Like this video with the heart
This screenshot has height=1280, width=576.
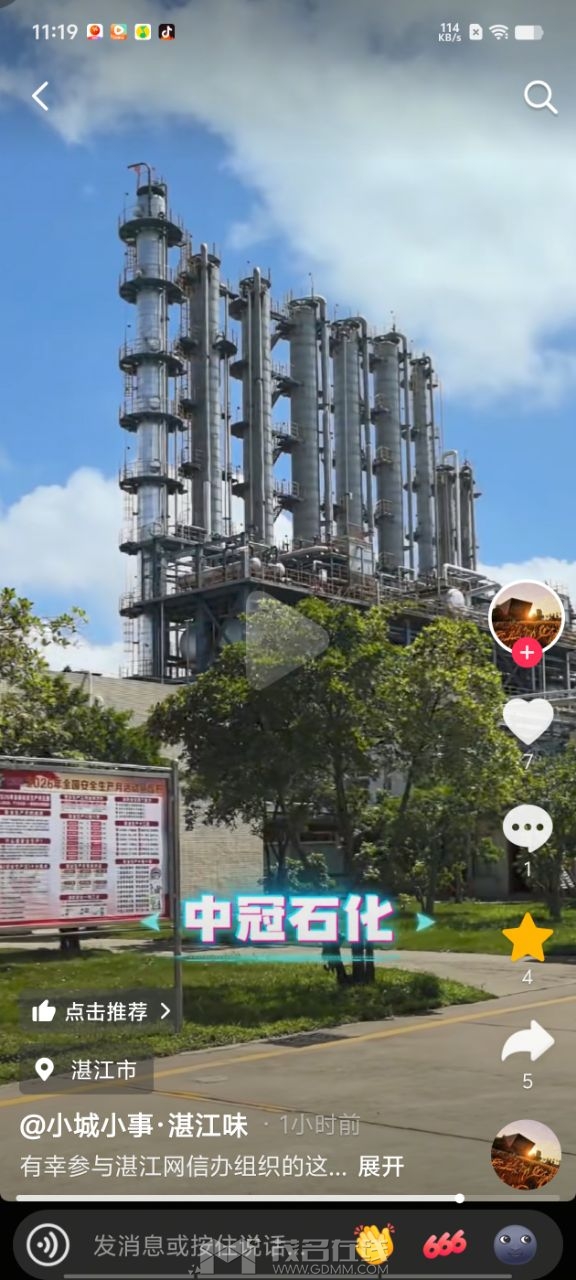coord(527,720)
